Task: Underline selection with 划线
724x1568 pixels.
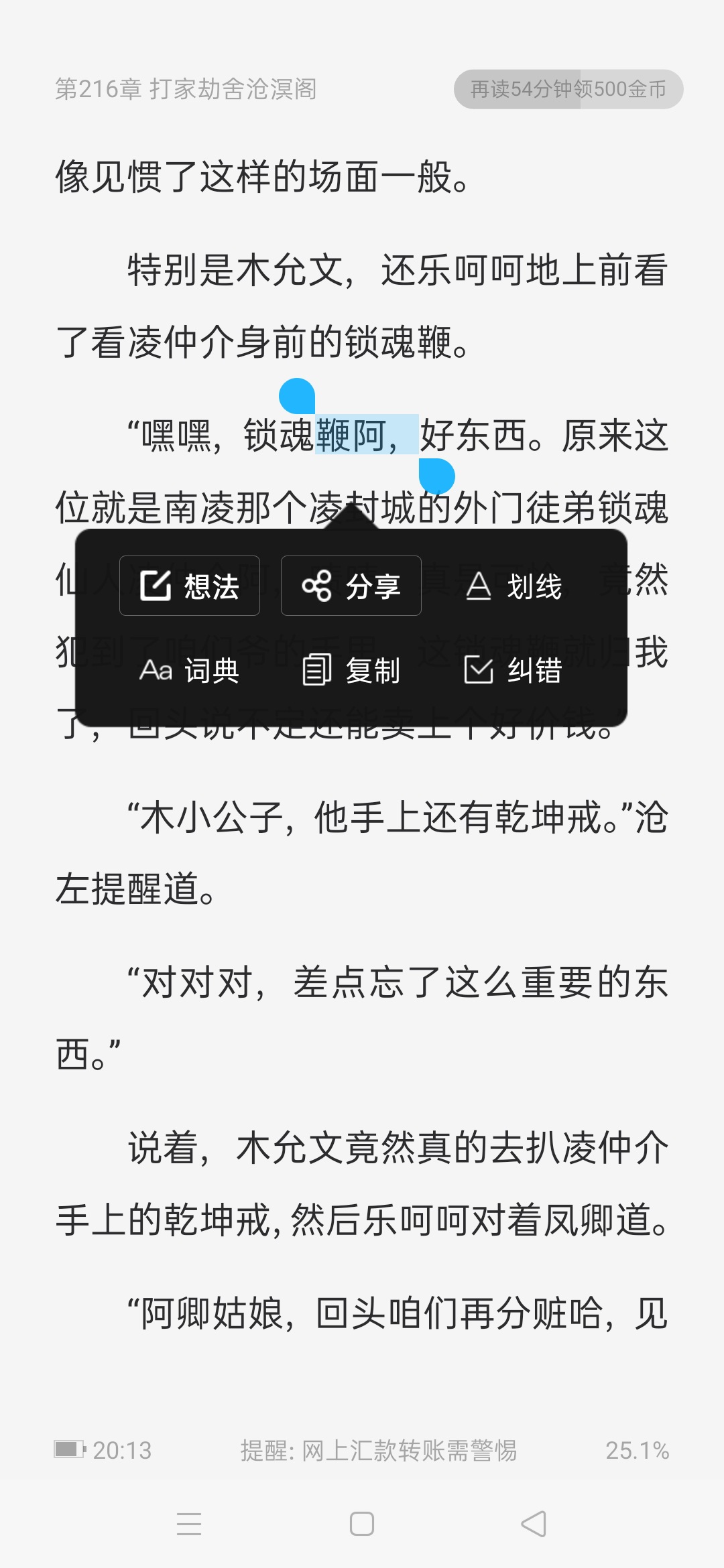Action: click(x=513, y=586)
